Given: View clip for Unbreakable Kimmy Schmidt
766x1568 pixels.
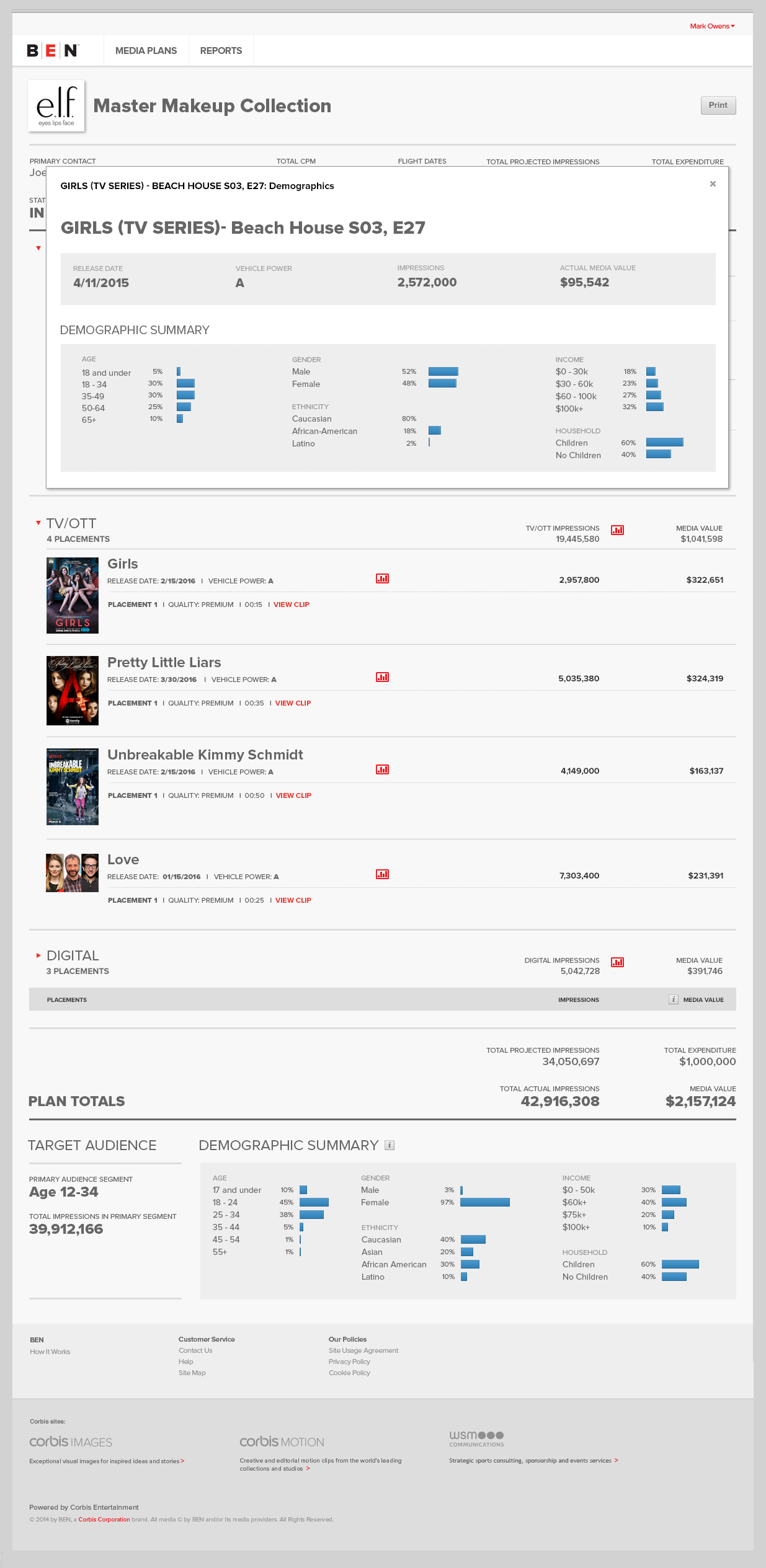Looking at the screenshot, I should tap(293, 795).
